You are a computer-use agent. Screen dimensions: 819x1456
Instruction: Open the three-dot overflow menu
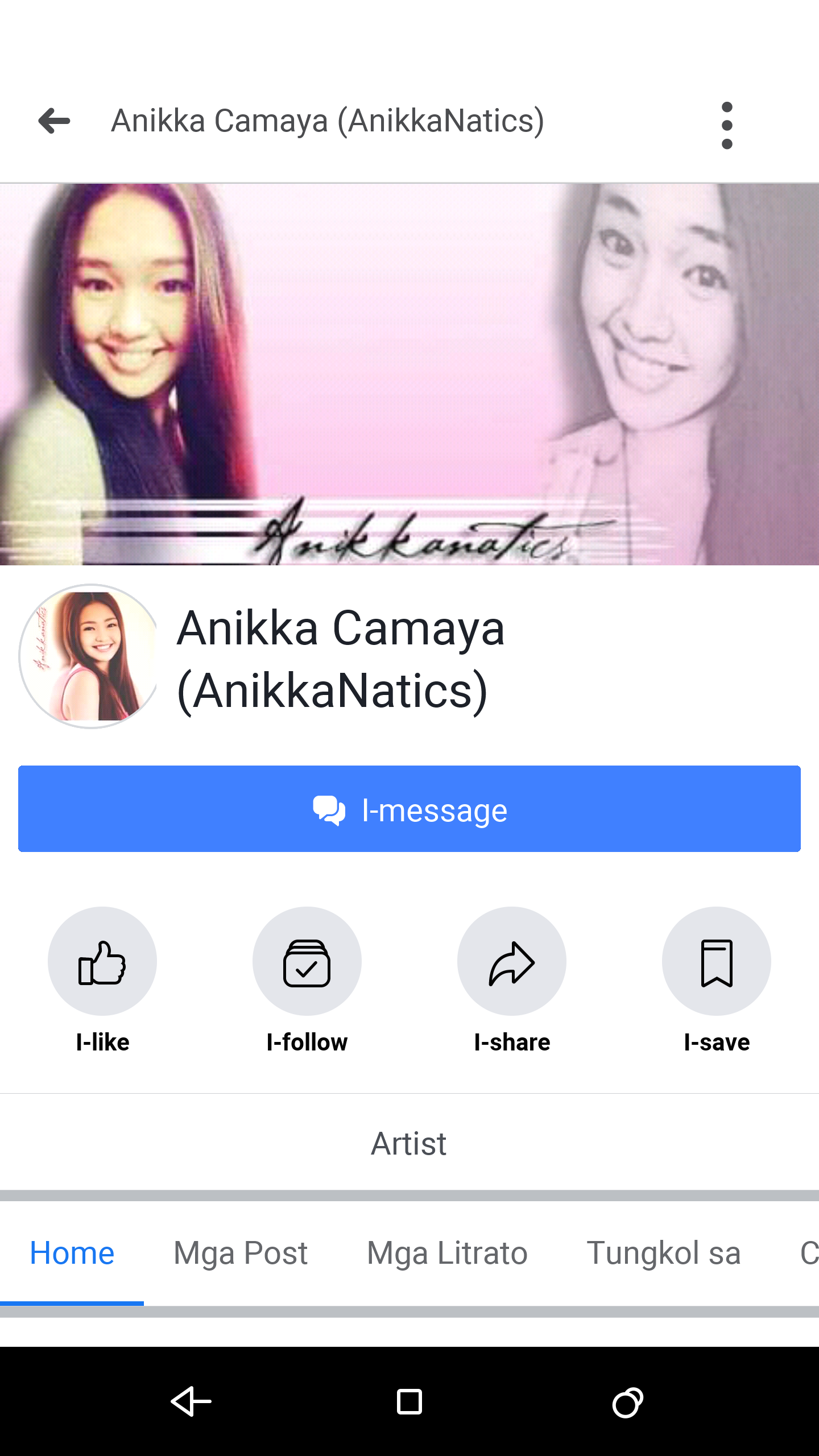[726, 125]
